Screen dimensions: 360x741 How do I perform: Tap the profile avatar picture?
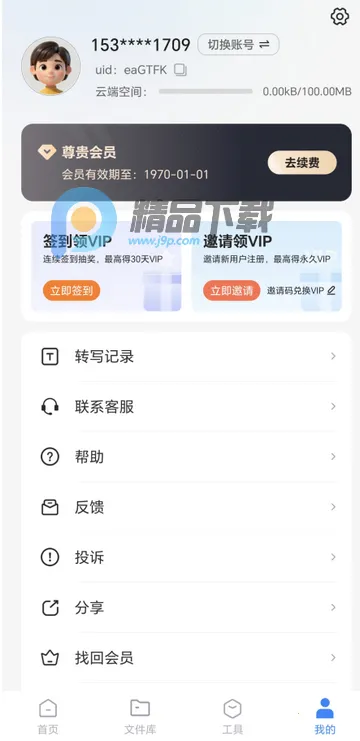point(51,66)
